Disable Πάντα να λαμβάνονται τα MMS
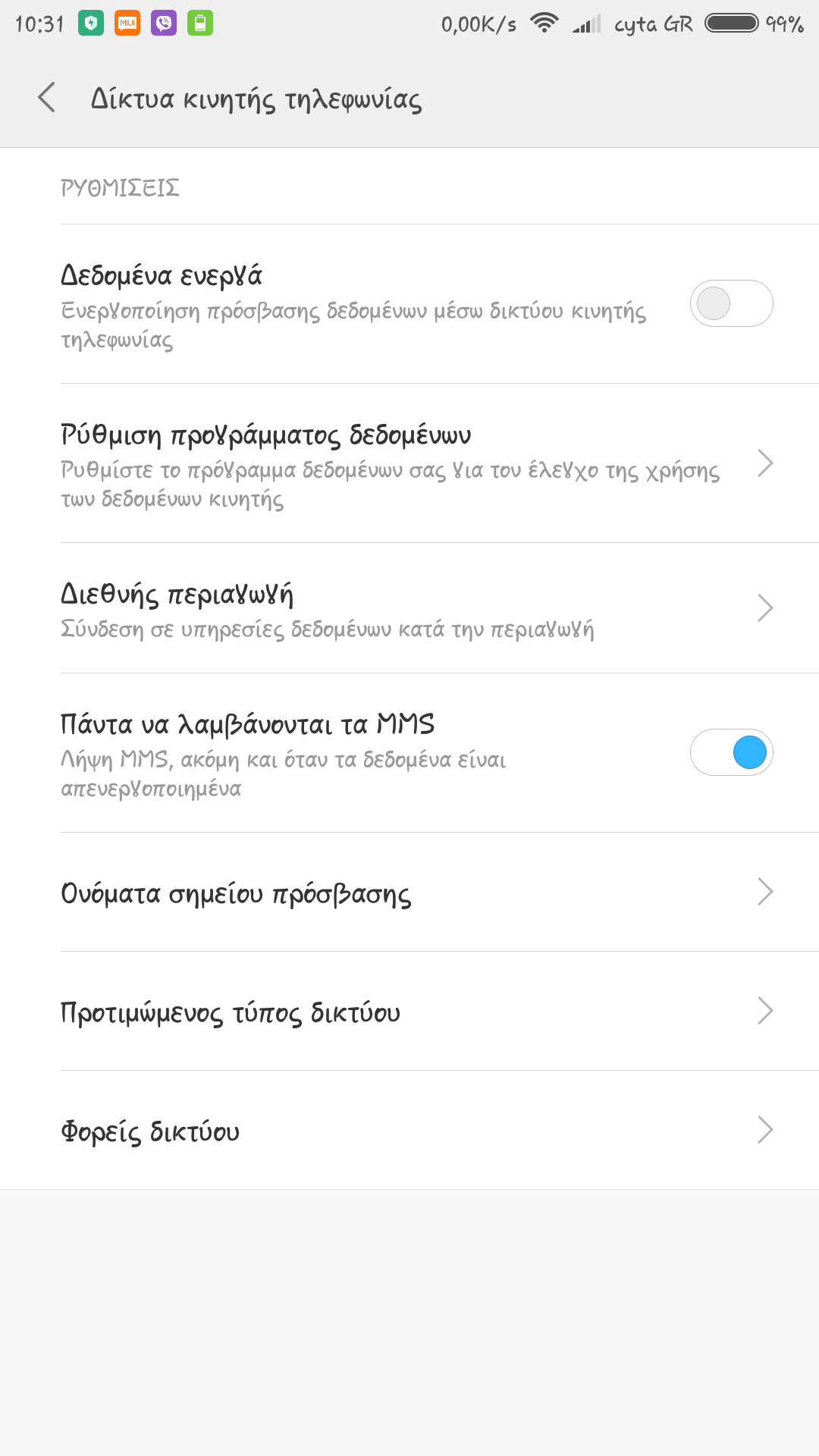This screenshot has height=1456, width=819. click(x=730, y=752)
